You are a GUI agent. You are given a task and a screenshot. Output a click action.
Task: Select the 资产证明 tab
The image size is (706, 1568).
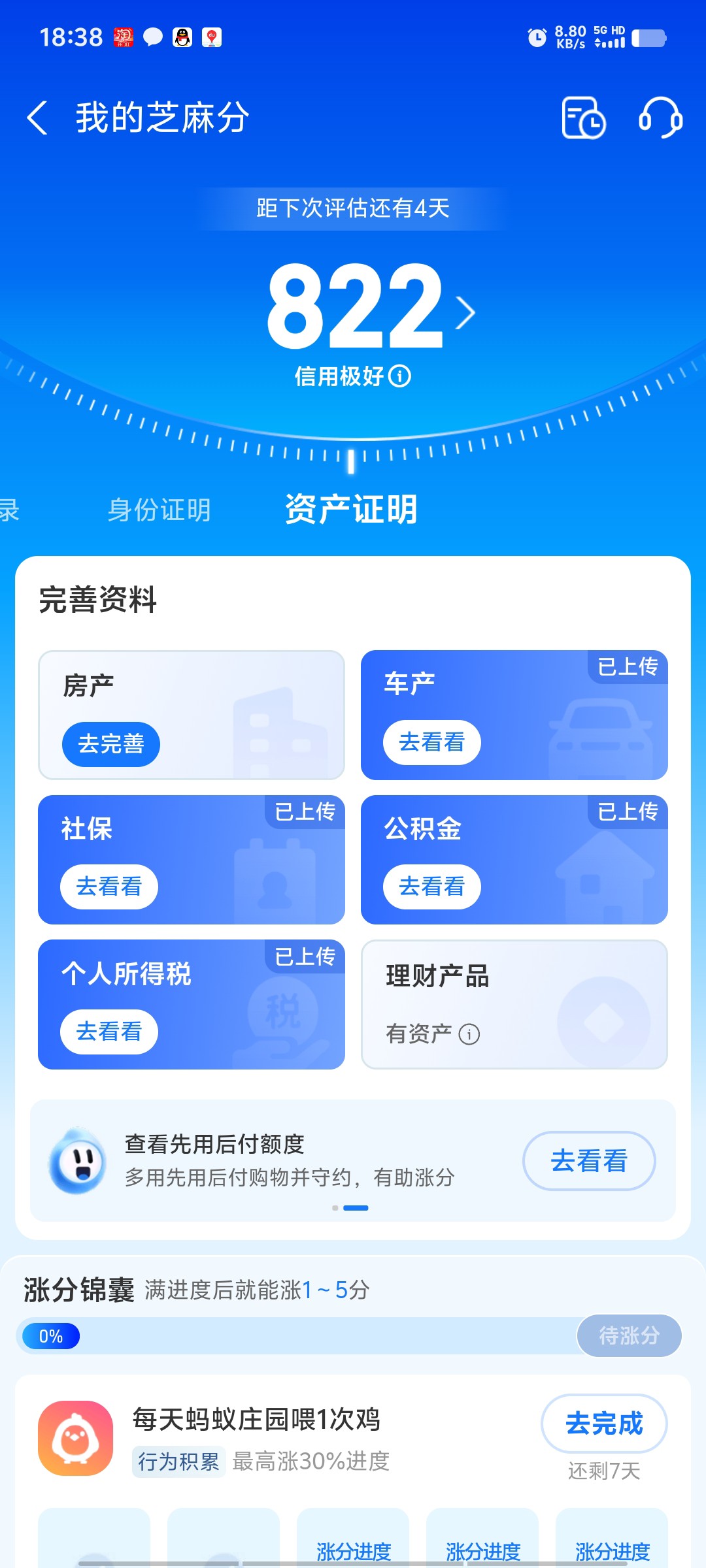click(351, 510)
